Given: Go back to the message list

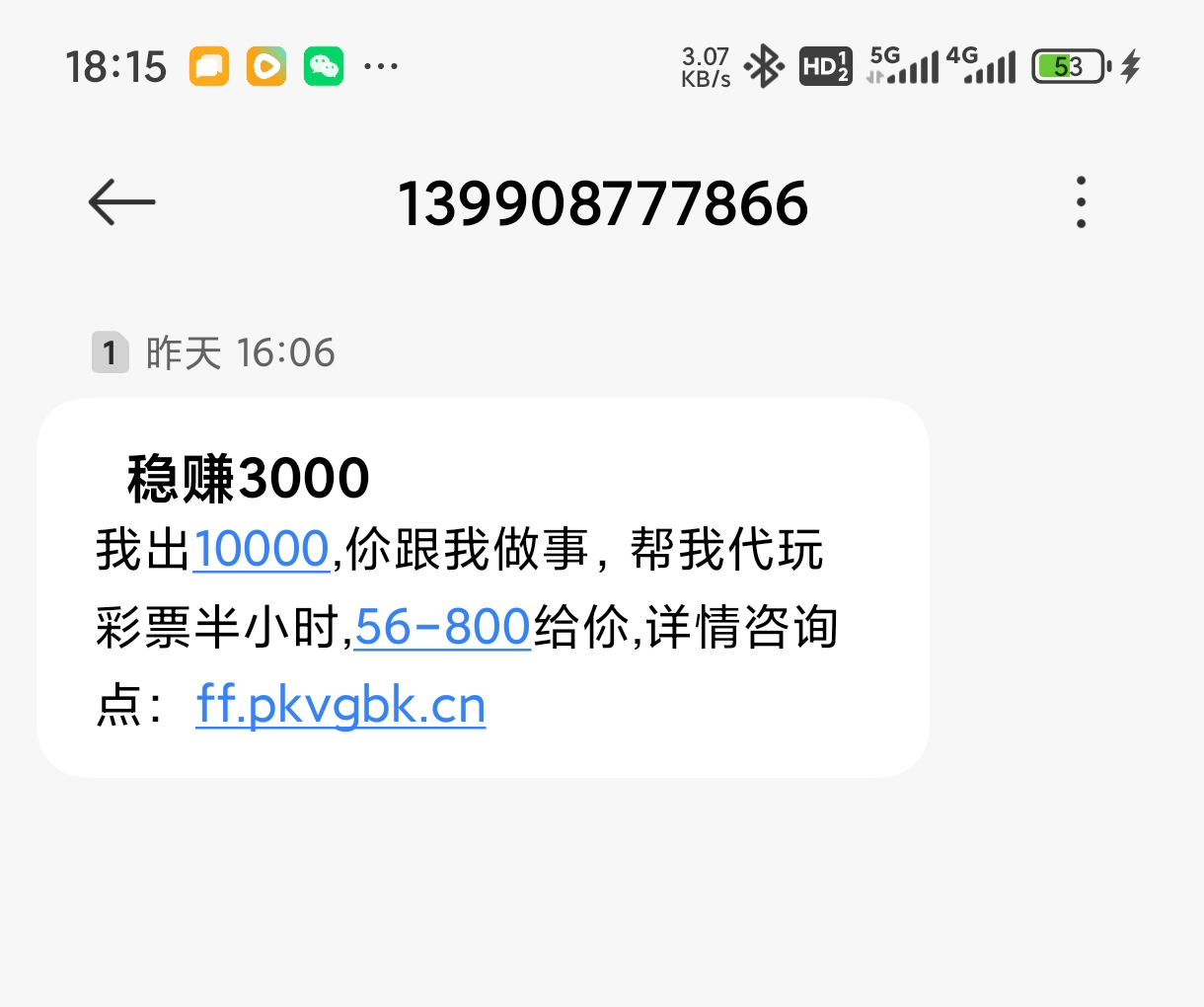Looking at the screenshot, I should (122, 202).
